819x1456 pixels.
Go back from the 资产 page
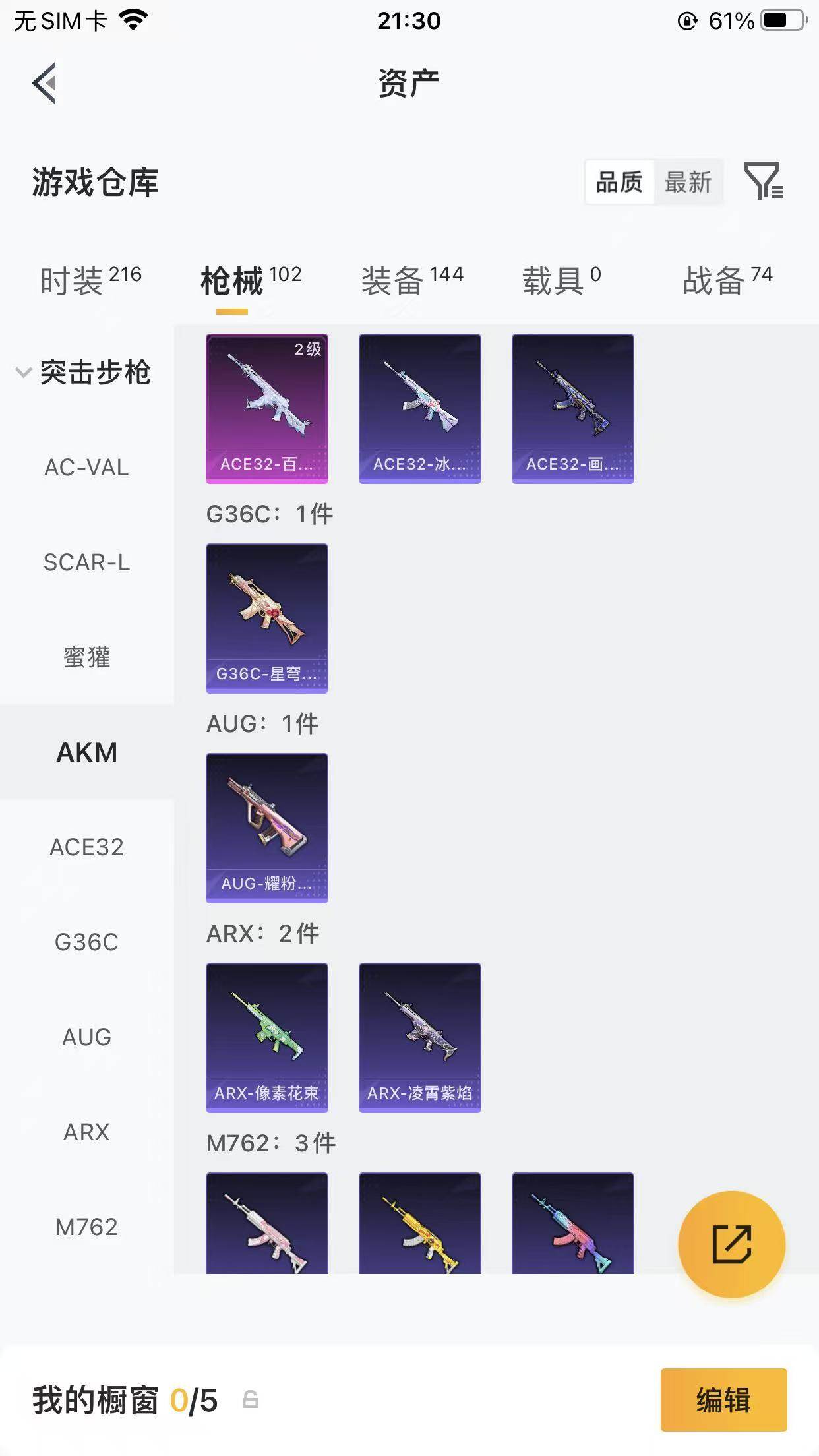tap(45, 83)
